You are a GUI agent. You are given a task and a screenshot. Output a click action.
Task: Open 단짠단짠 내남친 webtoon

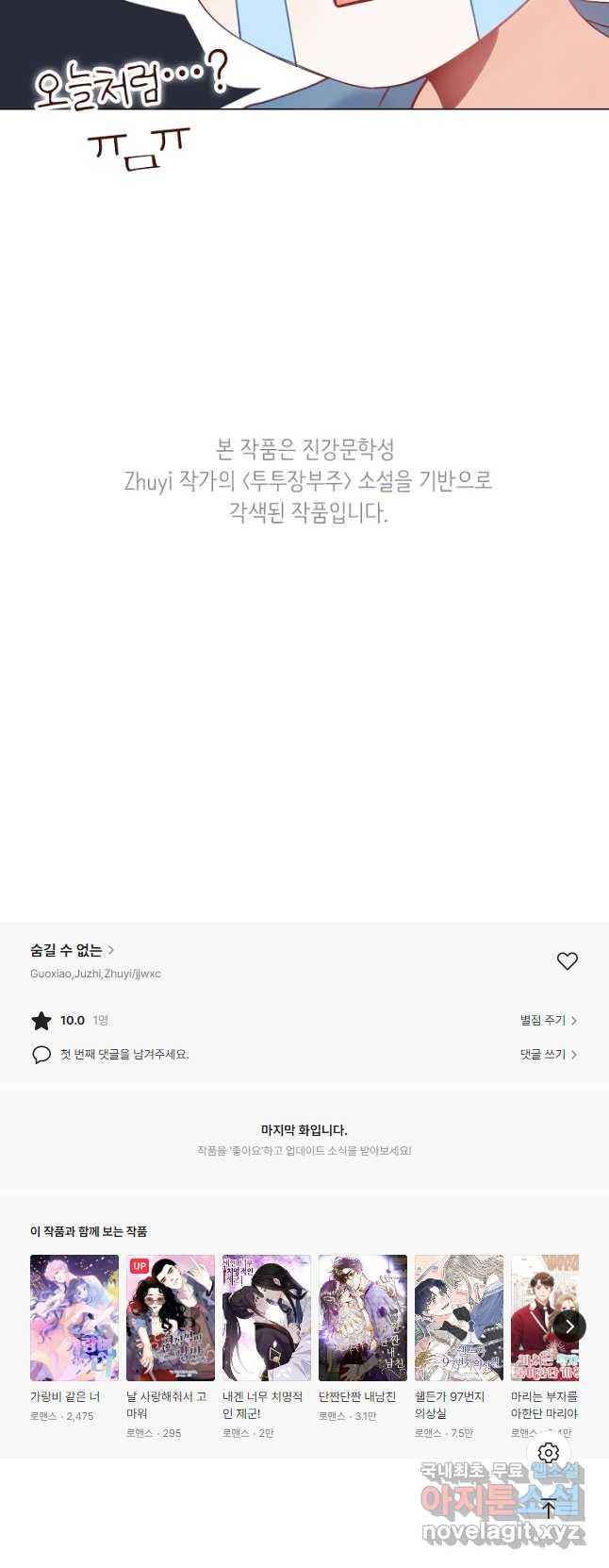tap(363, 1318)
